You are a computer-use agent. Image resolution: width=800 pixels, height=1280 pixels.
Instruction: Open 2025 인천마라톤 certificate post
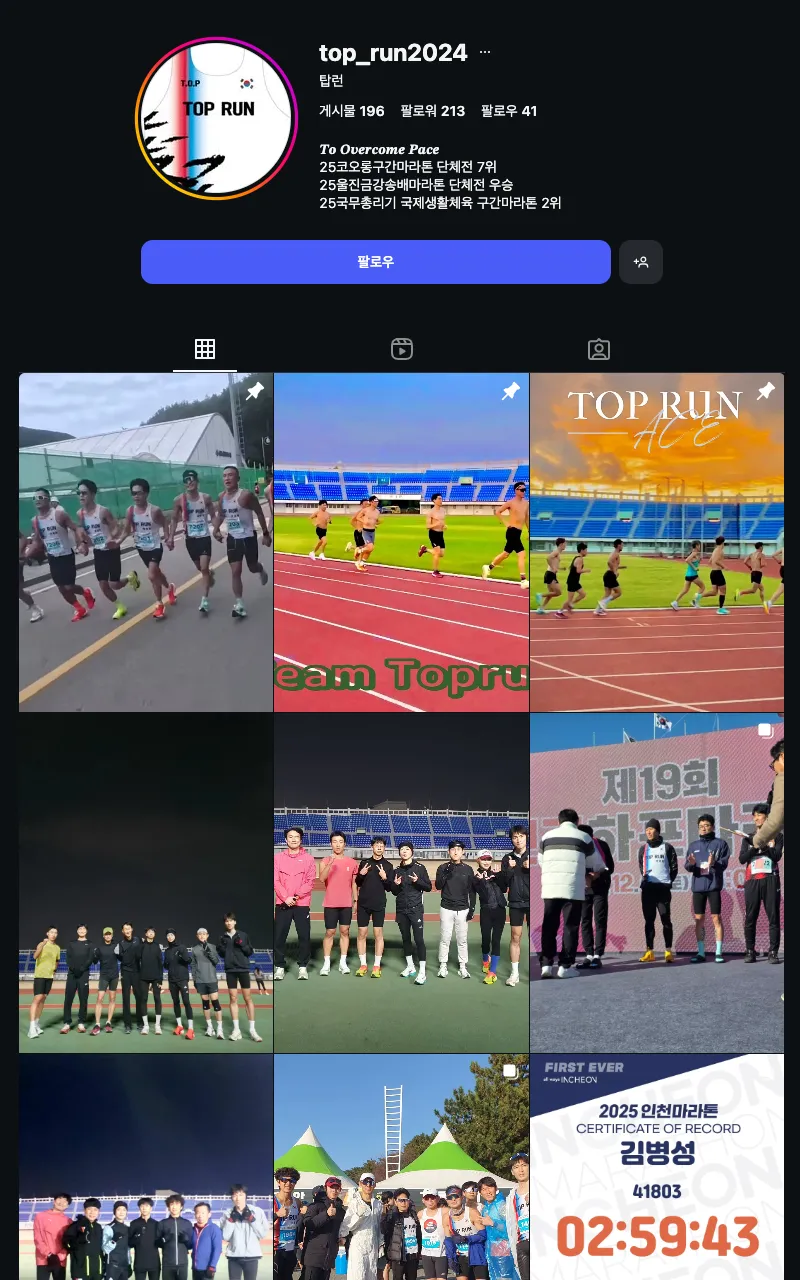pos(656,1167)
